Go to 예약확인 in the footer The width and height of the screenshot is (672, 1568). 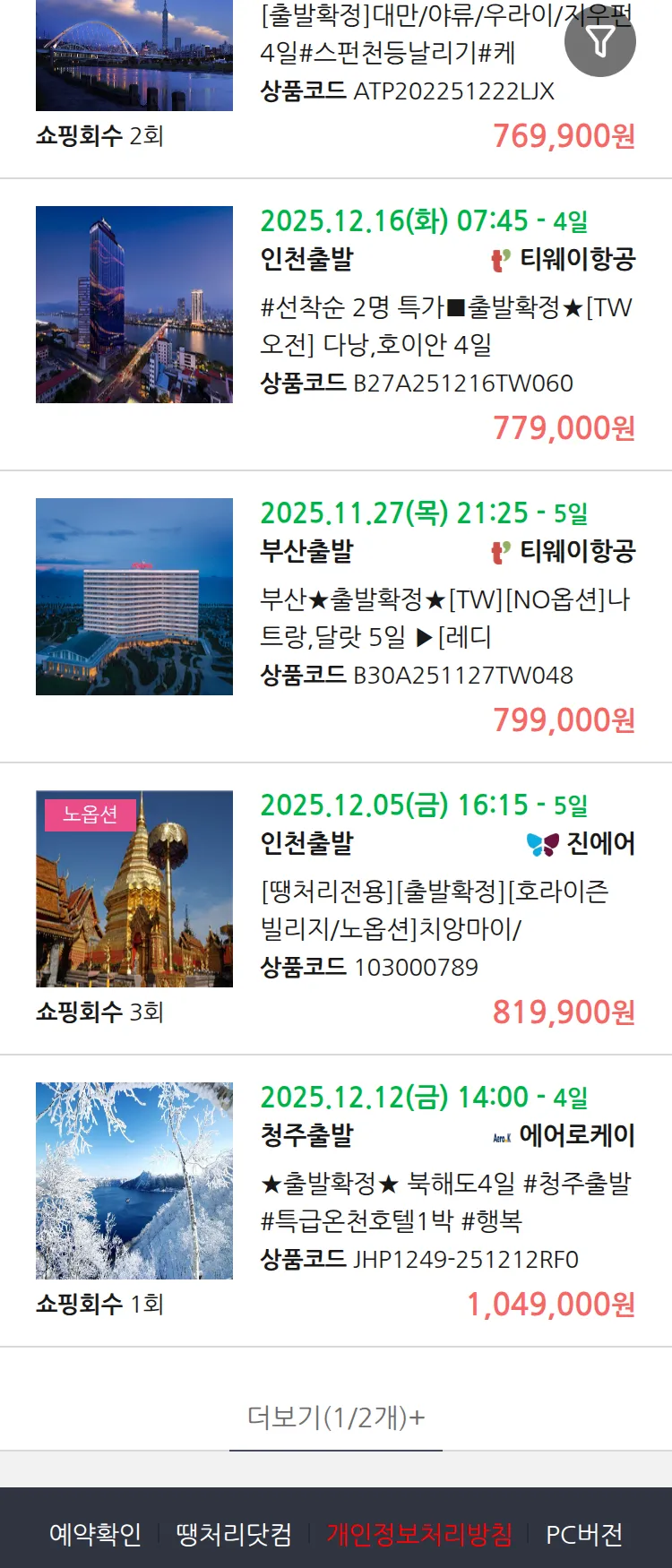click(x=95, y=1534)
